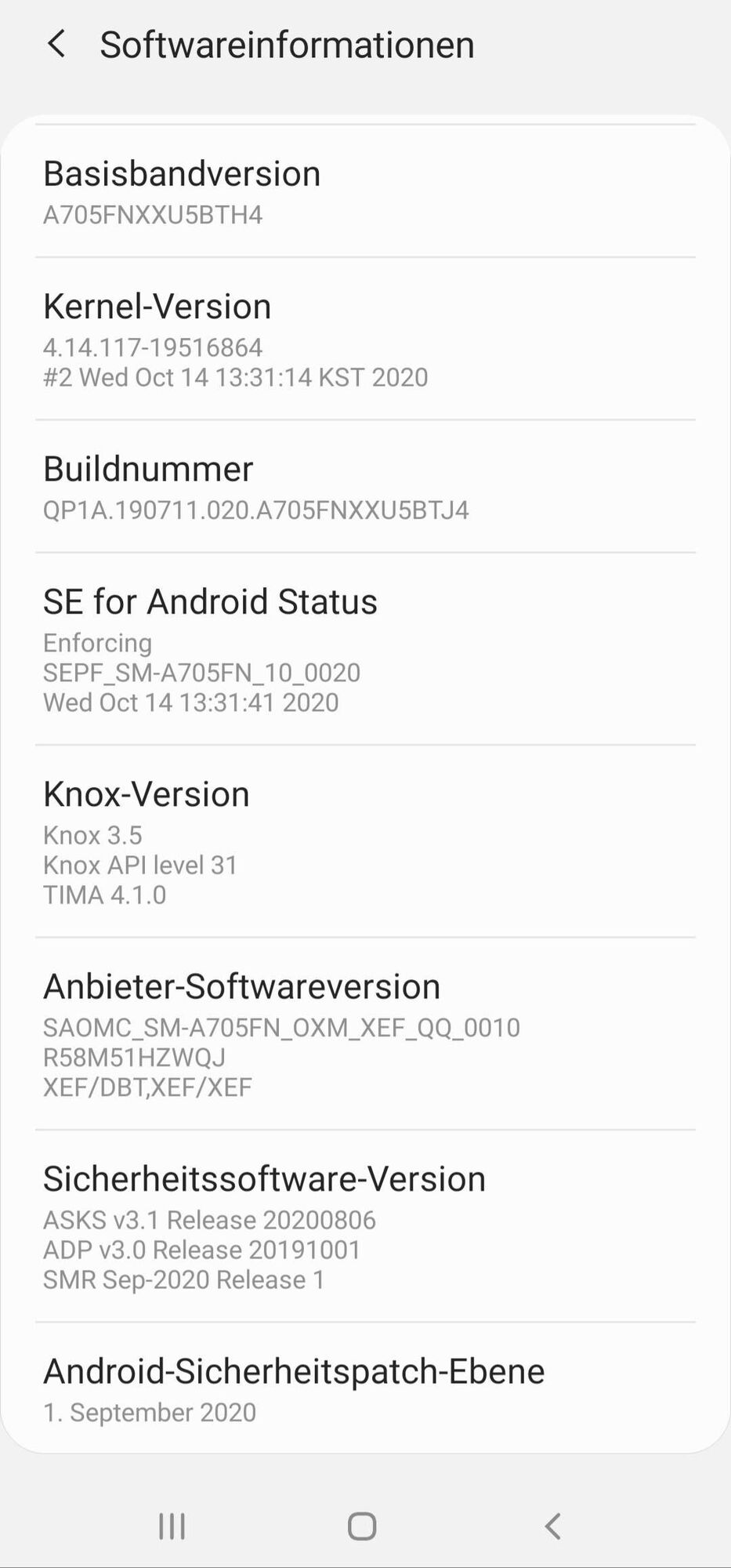Screen dimensions: 731x1568
Task: Tap the build string QP1A.190711.020.A705FNXXU5BTJ4
Action: [x=255, y=510]
